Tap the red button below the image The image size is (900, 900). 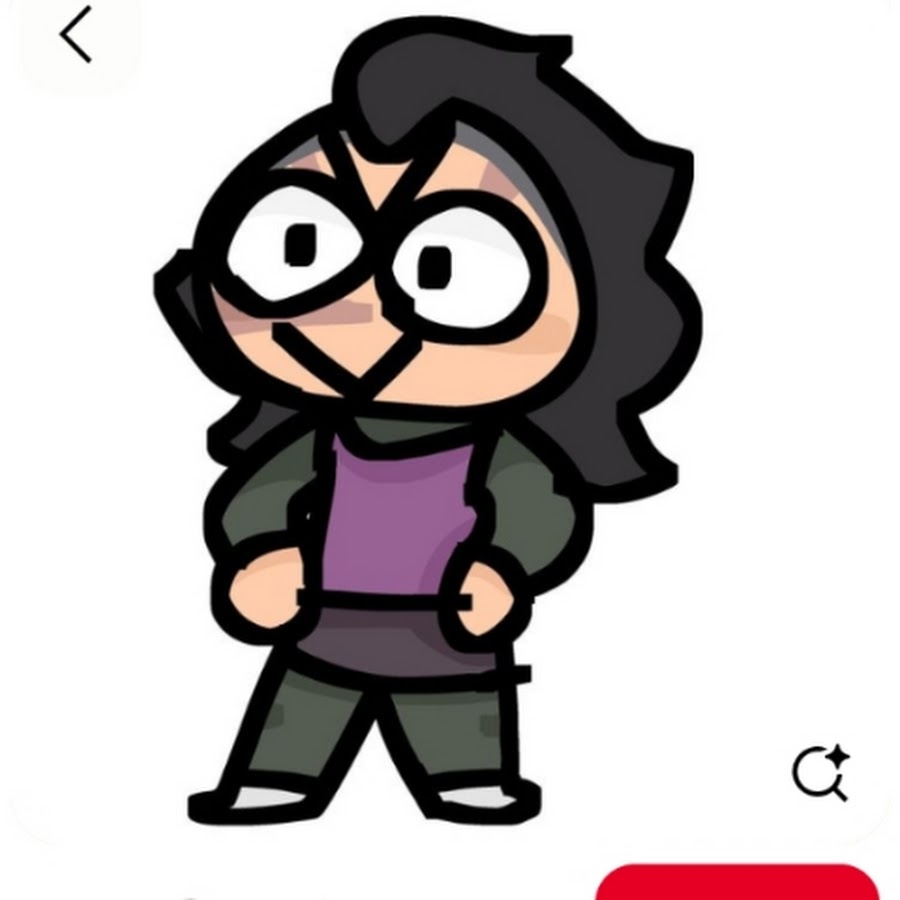pos(737,882)
